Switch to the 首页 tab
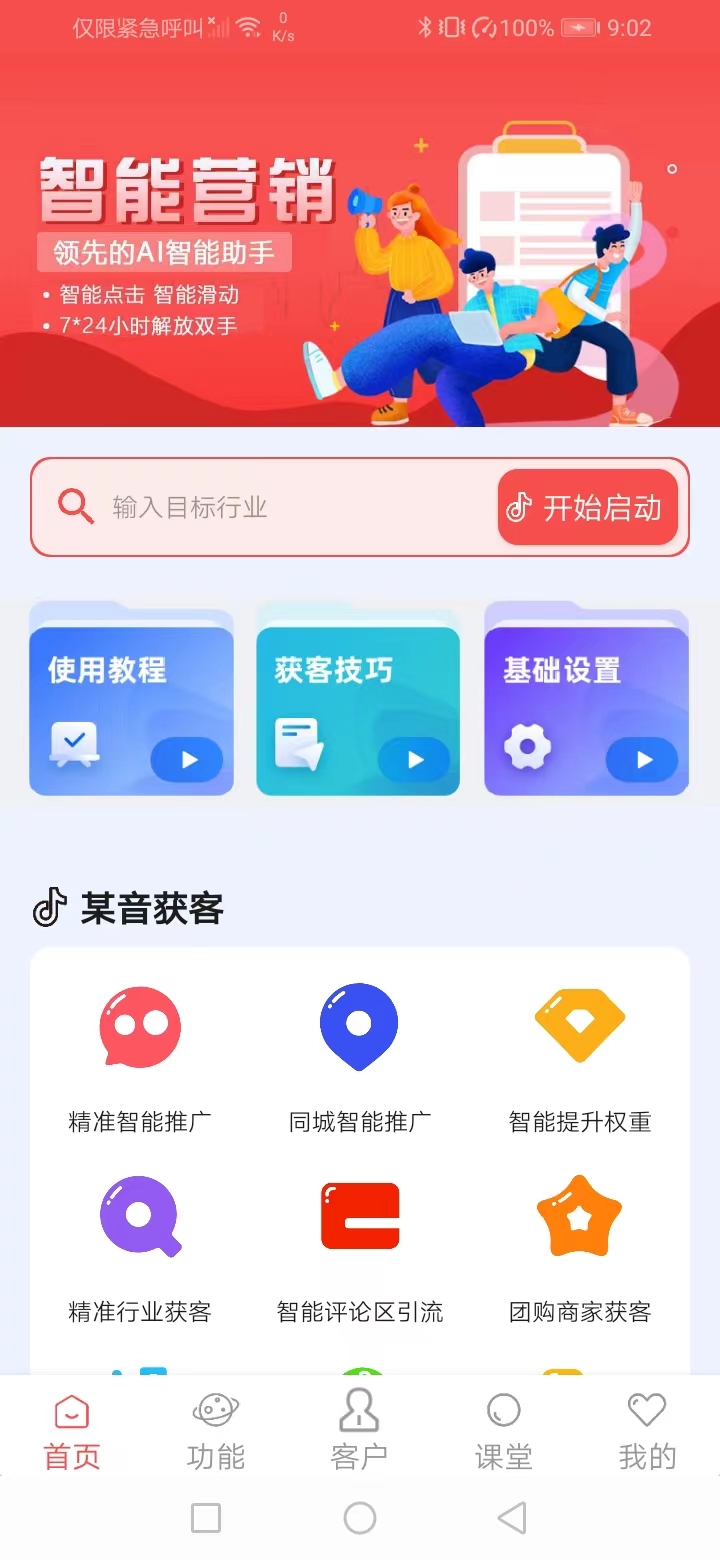This screenshot has width=720, height=1560. click(x=72, y=1432)
